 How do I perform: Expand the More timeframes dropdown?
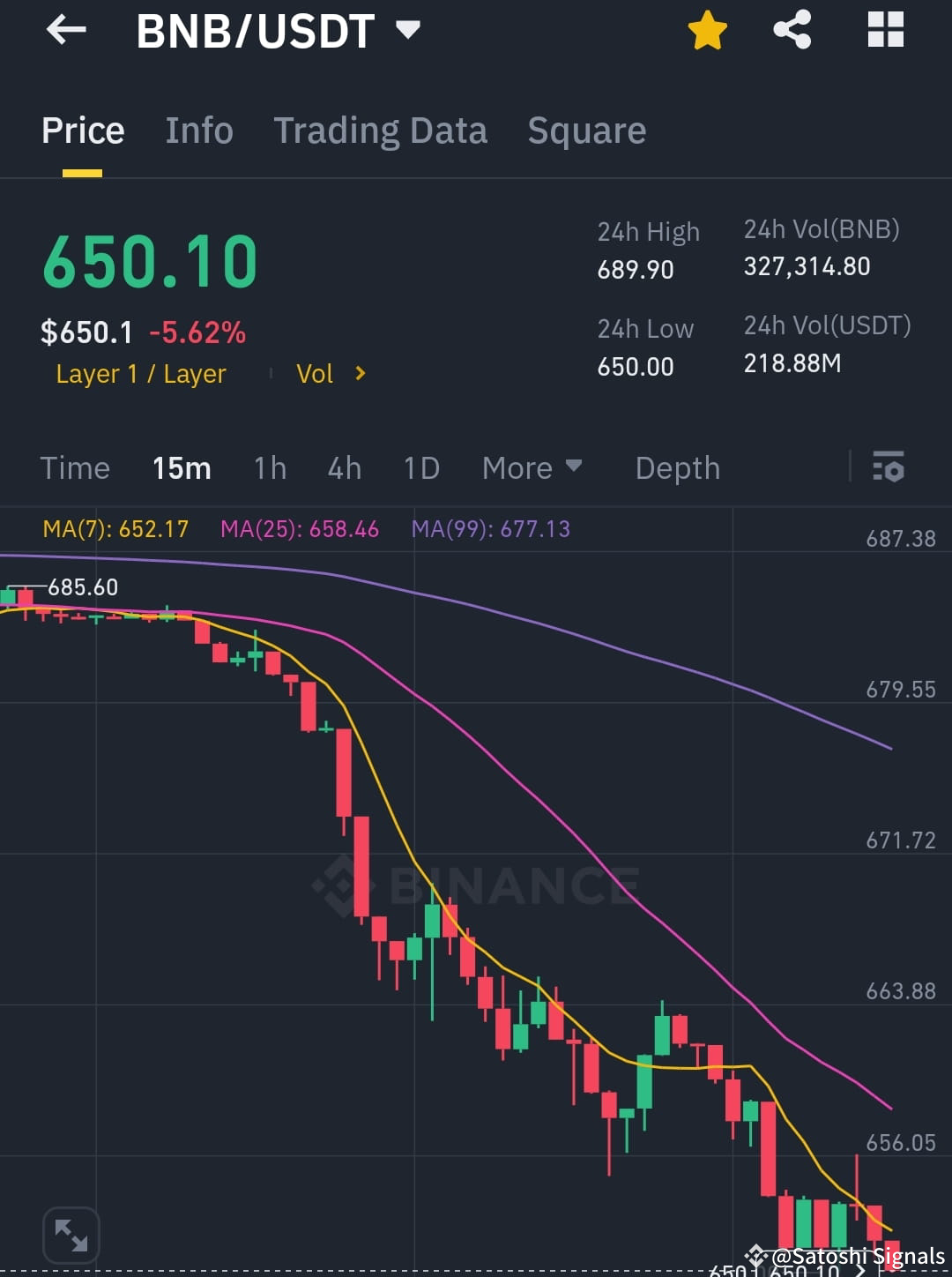532,468
